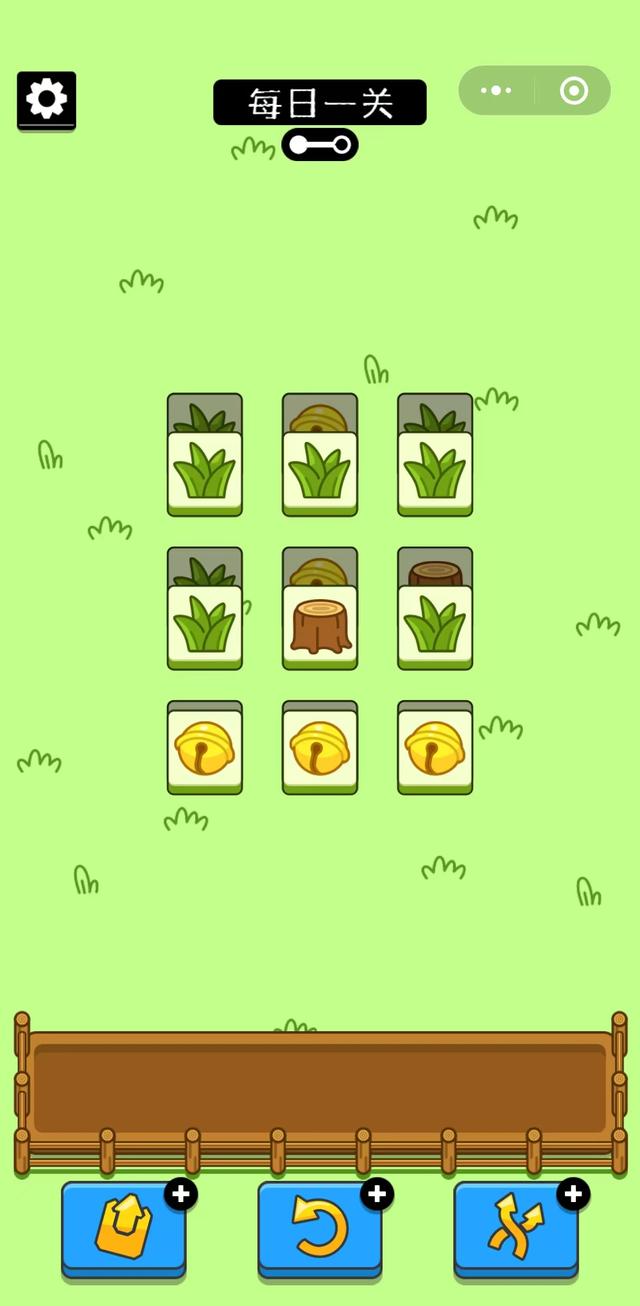Use the shuffle power-up
The image size is (640, 1306).
point(516,1230)
